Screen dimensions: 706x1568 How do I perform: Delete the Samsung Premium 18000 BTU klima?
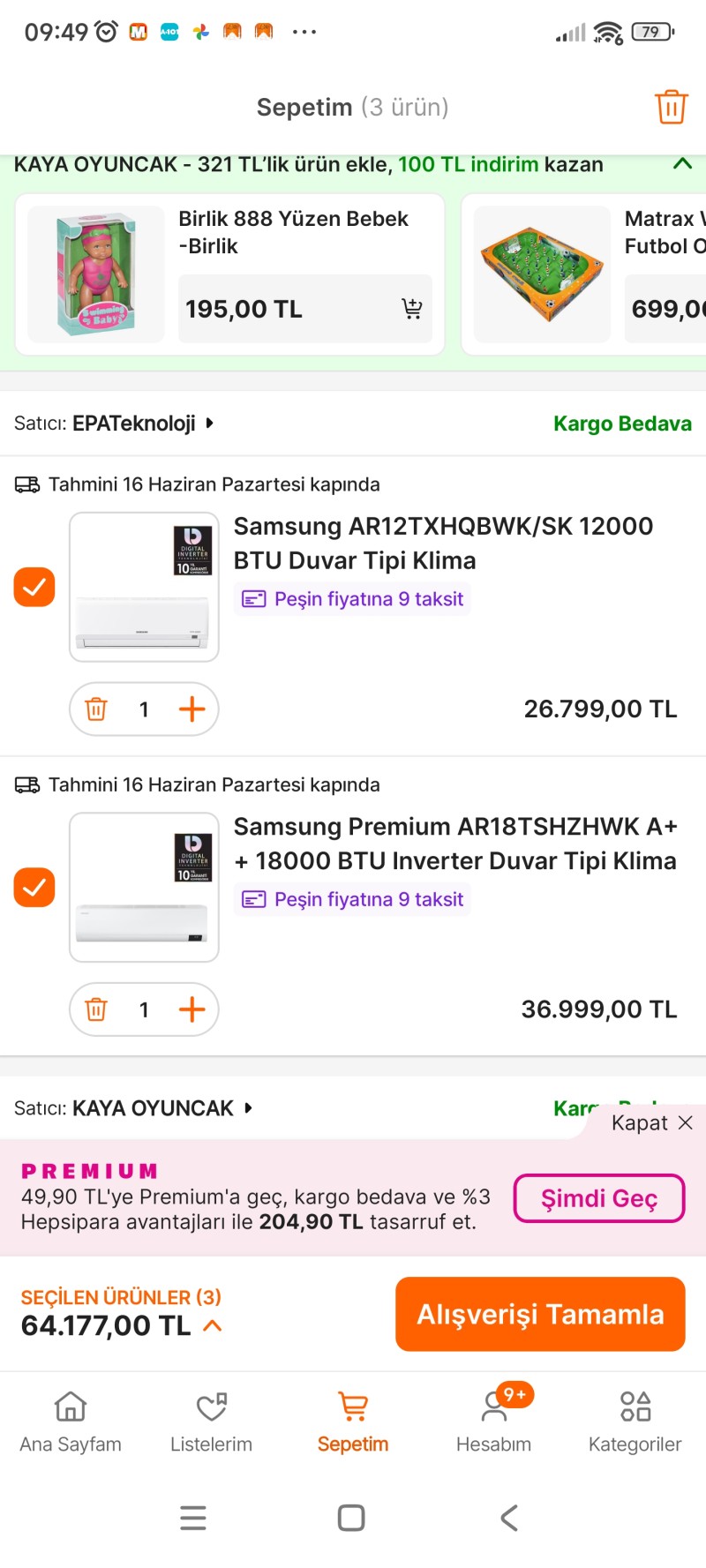click(96, 1009)
